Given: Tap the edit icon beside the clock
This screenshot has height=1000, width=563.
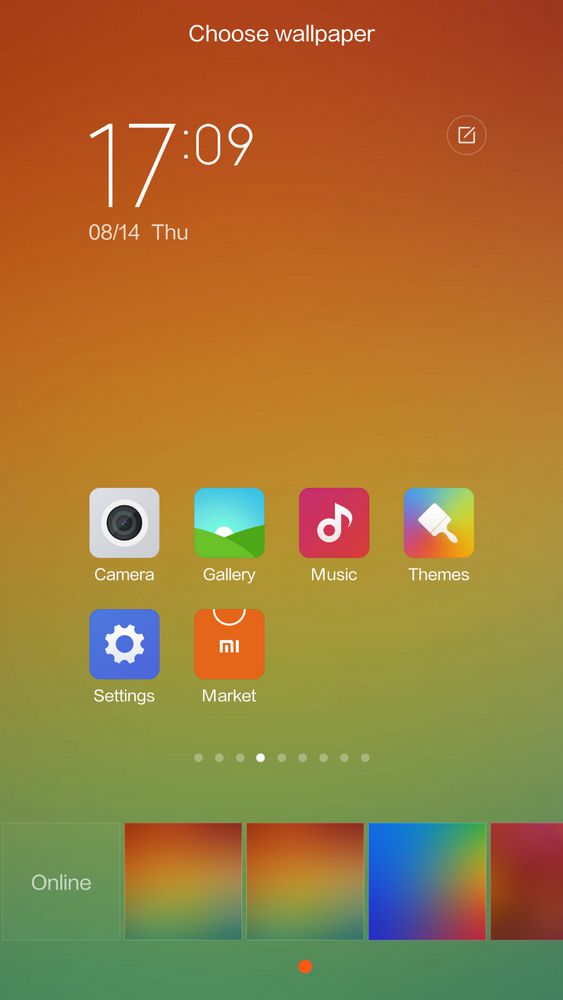Looking at the screenshot, I should tap(467, 135).
